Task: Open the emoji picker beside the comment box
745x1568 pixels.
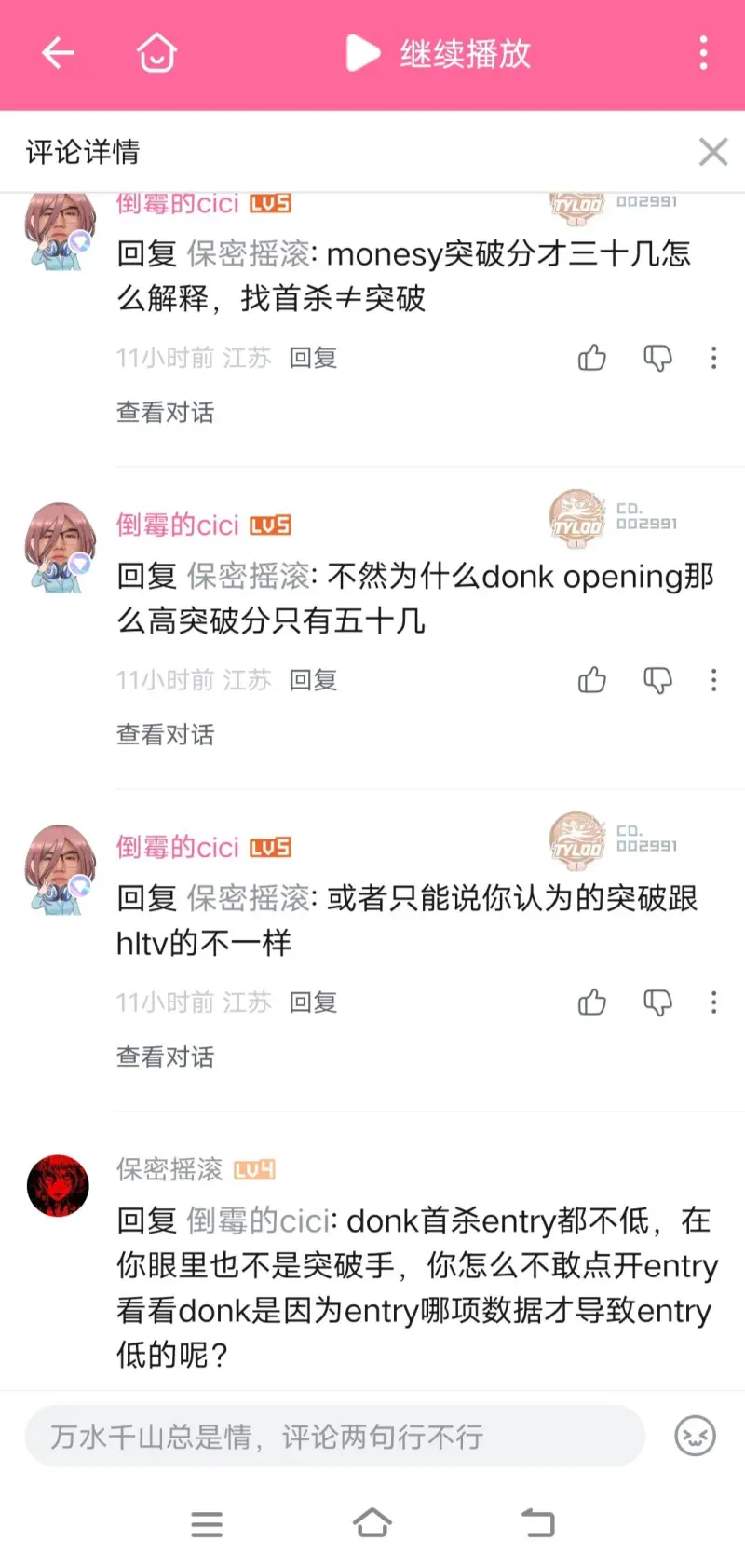Action: point(696,1437)
